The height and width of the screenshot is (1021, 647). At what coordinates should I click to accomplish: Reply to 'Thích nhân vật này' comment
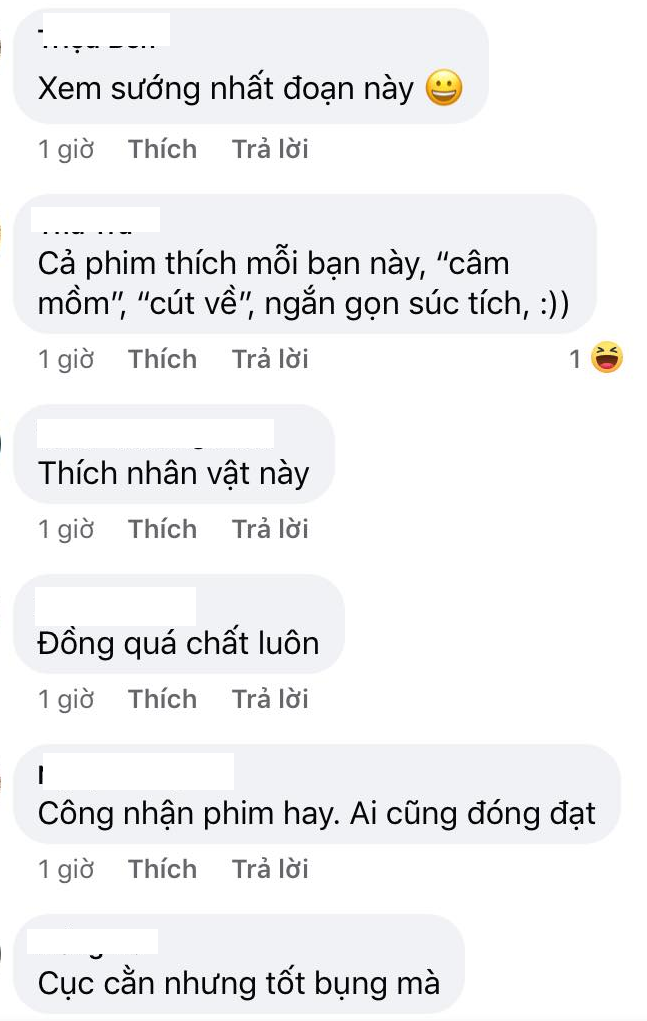tap(270, 529)
